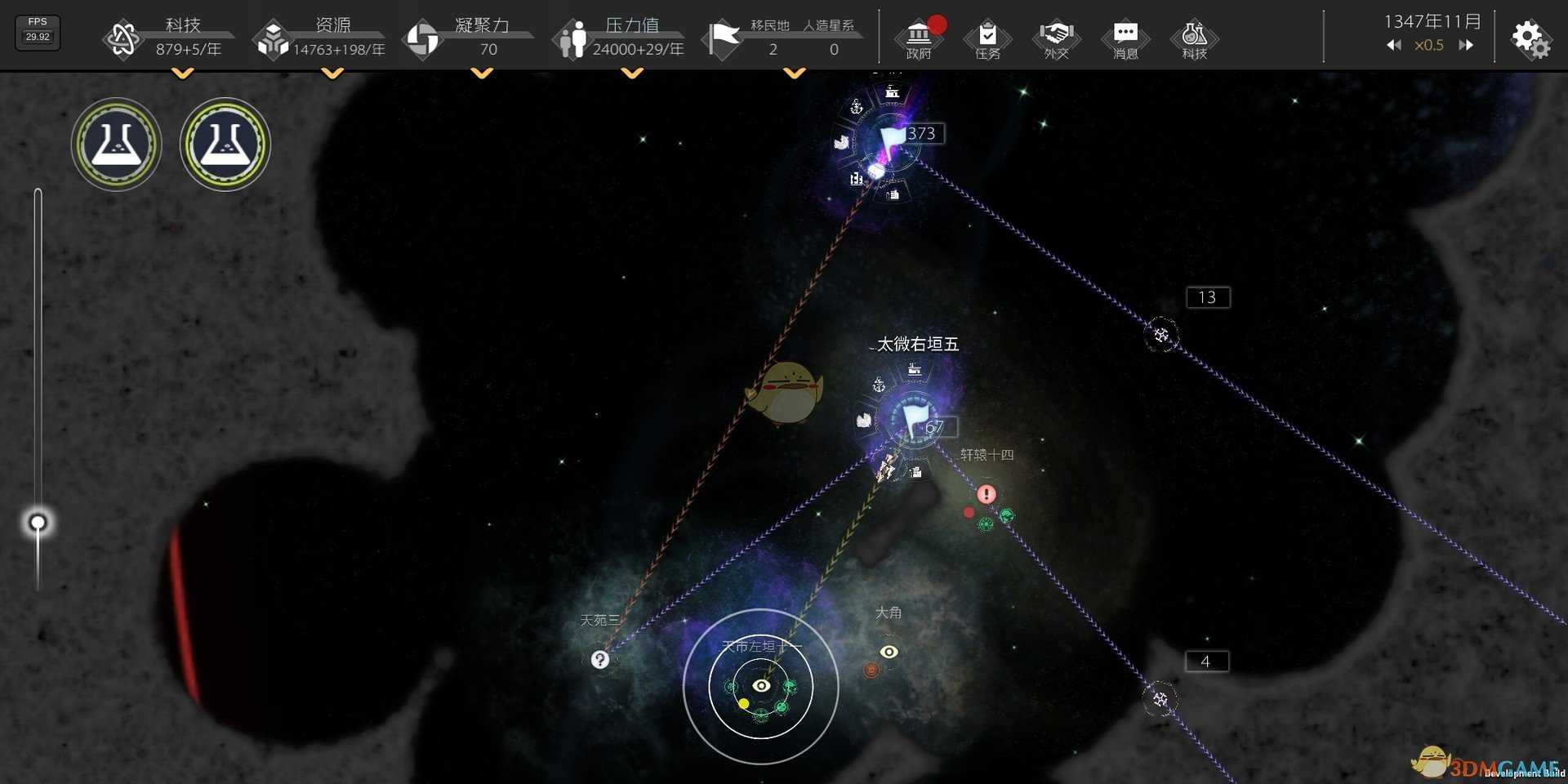The image size is (1568, 784).
Task: Open the 消息 messages panel
Action: (x=1125, y=38)
